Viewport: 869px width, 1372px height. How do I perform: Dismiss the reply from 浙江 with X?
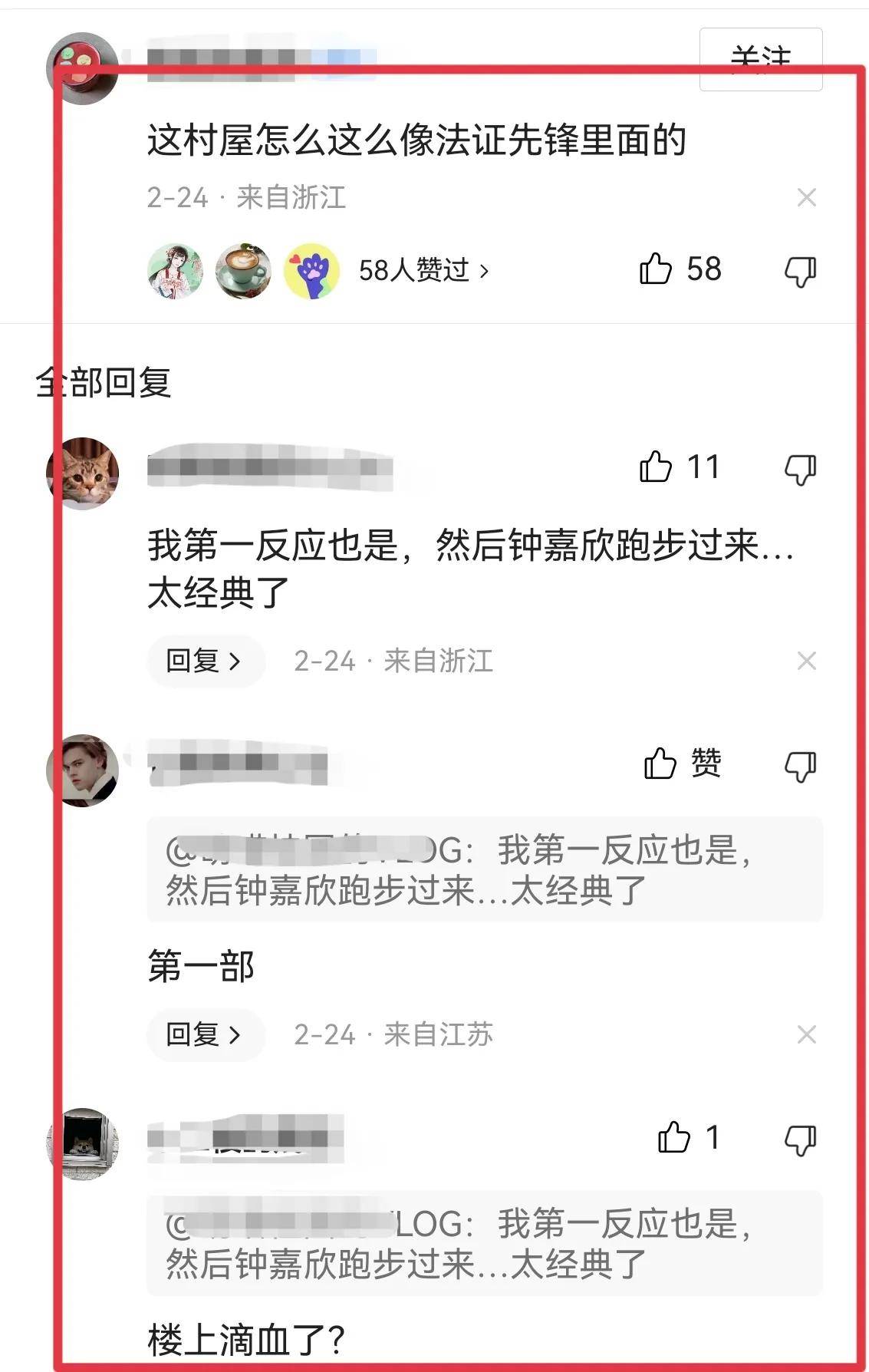tap(806, 661)
